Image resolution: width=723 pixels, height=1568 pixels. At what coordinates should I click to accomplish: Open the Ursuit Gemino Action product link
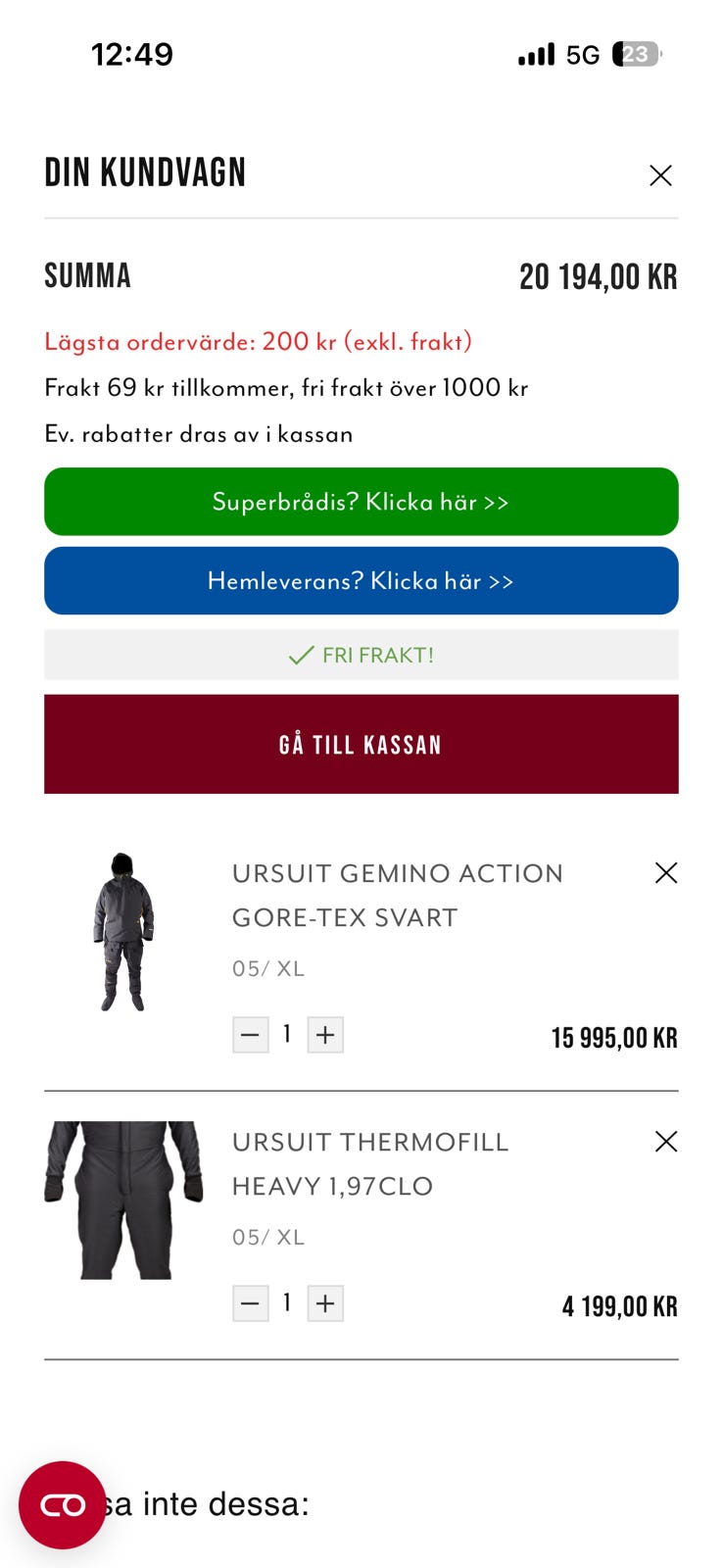[x=397, y=895]
